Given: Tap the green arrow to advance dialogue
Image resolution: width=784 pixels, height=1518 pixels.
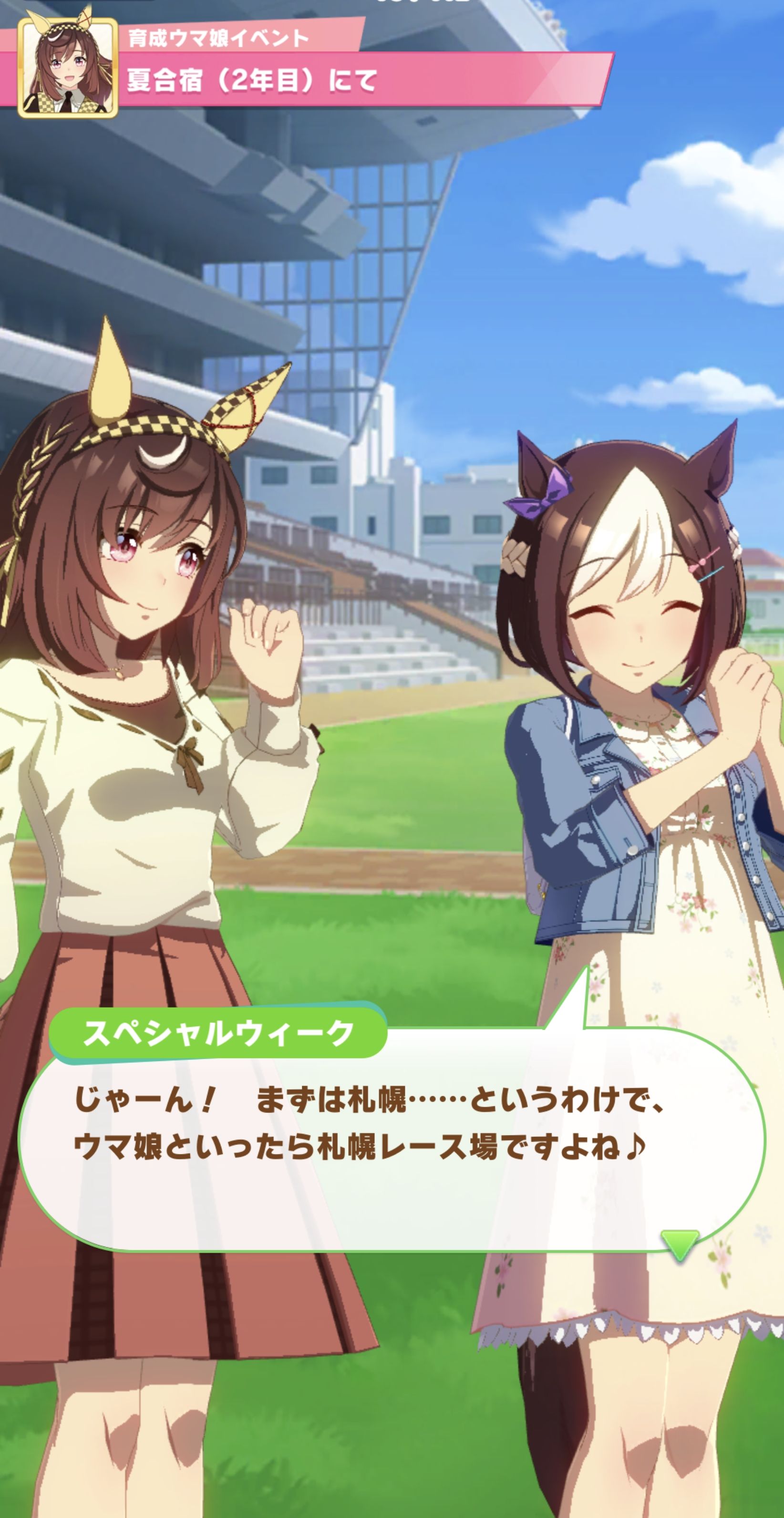Looking at the screenshot, I should coord(680,1244).
